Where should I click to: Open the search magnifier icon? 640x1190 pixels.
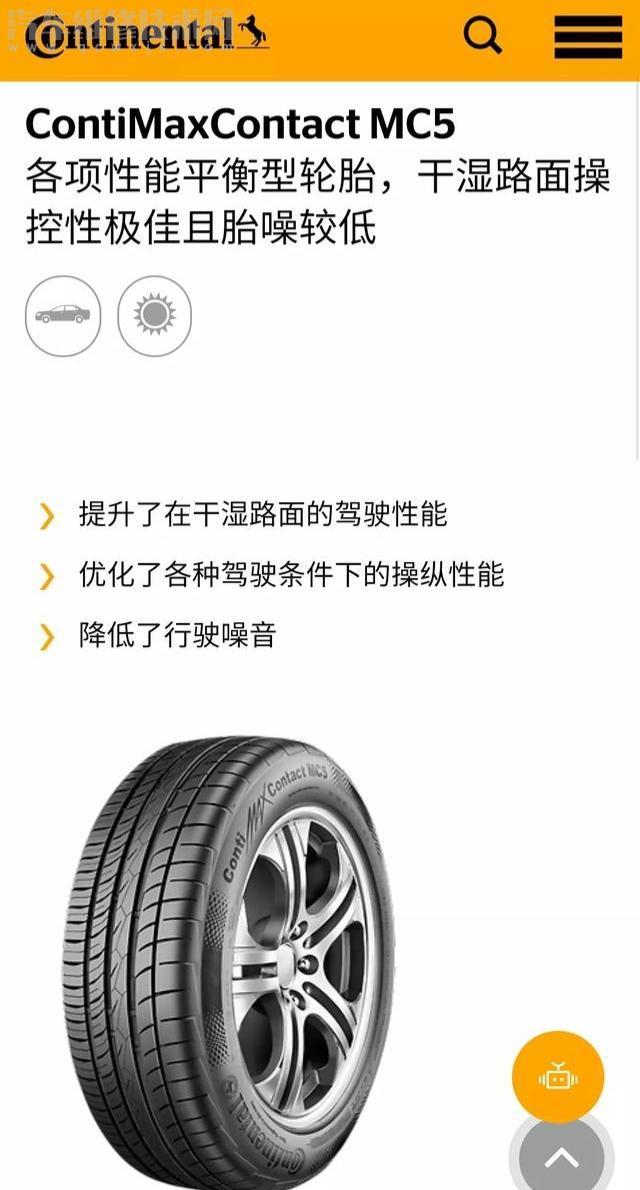tap(482, 37)
